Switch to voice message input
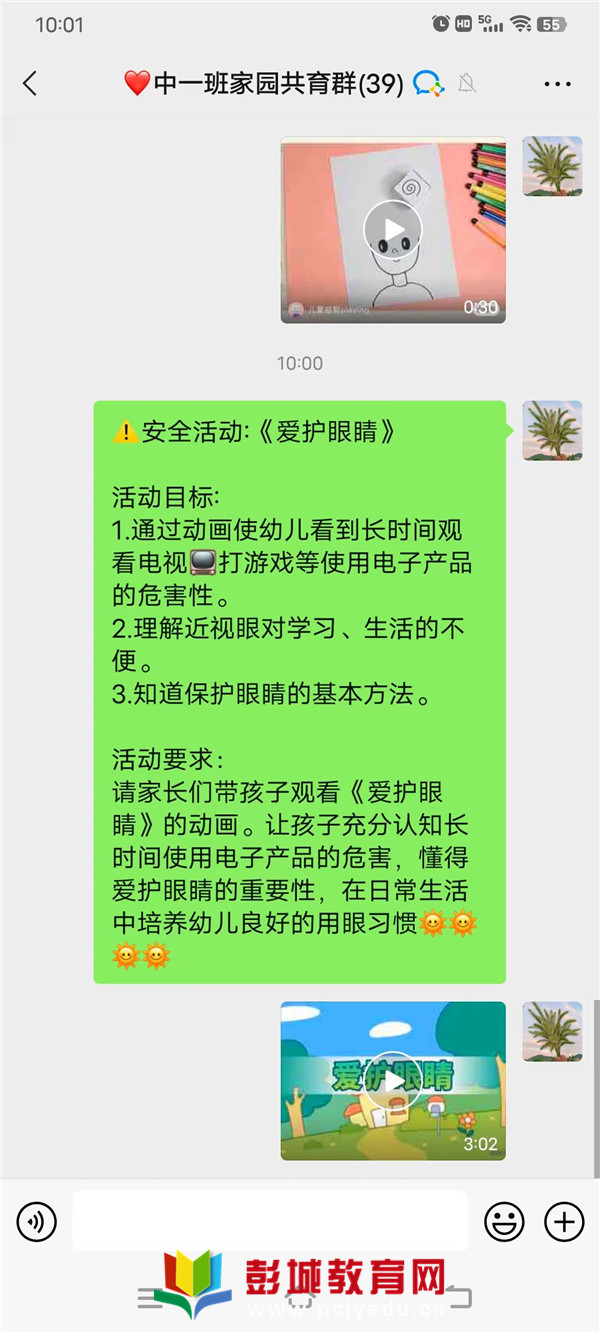Image resolution: width=600 pixels, height=1333 pixels. click(x=37, y=1221)
